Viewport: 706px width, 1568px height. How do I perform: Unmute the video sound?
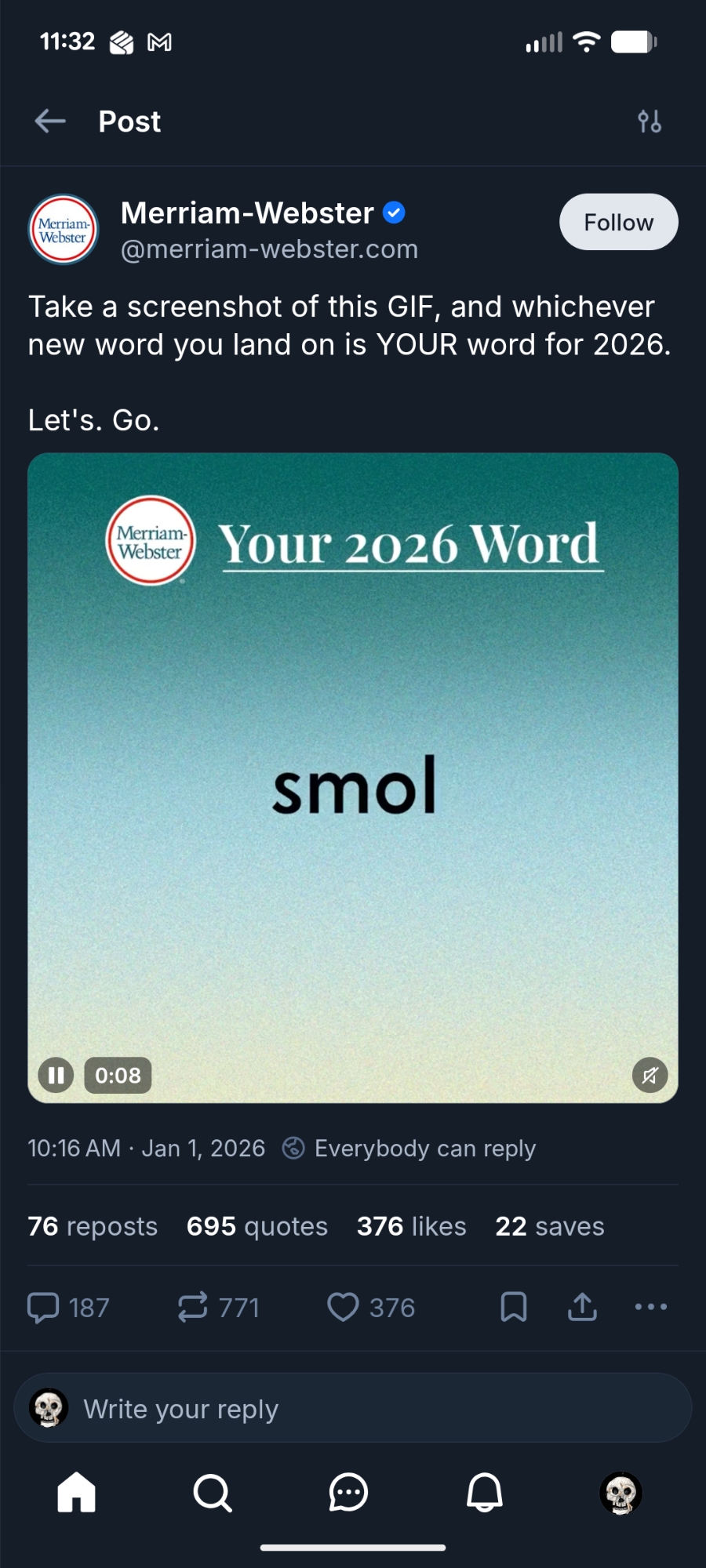pos(650,1075)
